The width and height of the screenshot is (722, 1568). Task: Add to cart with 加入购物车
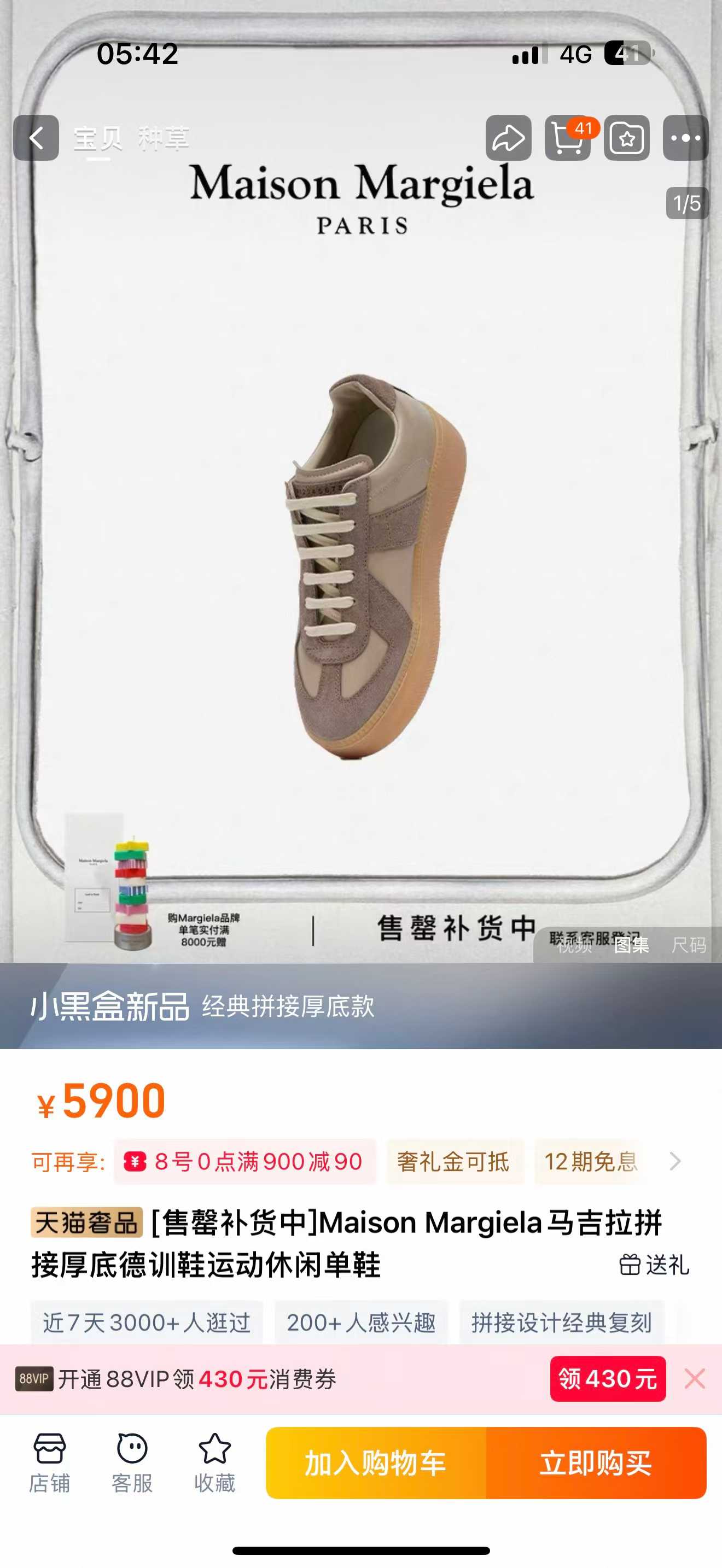tap(376, 1464)
